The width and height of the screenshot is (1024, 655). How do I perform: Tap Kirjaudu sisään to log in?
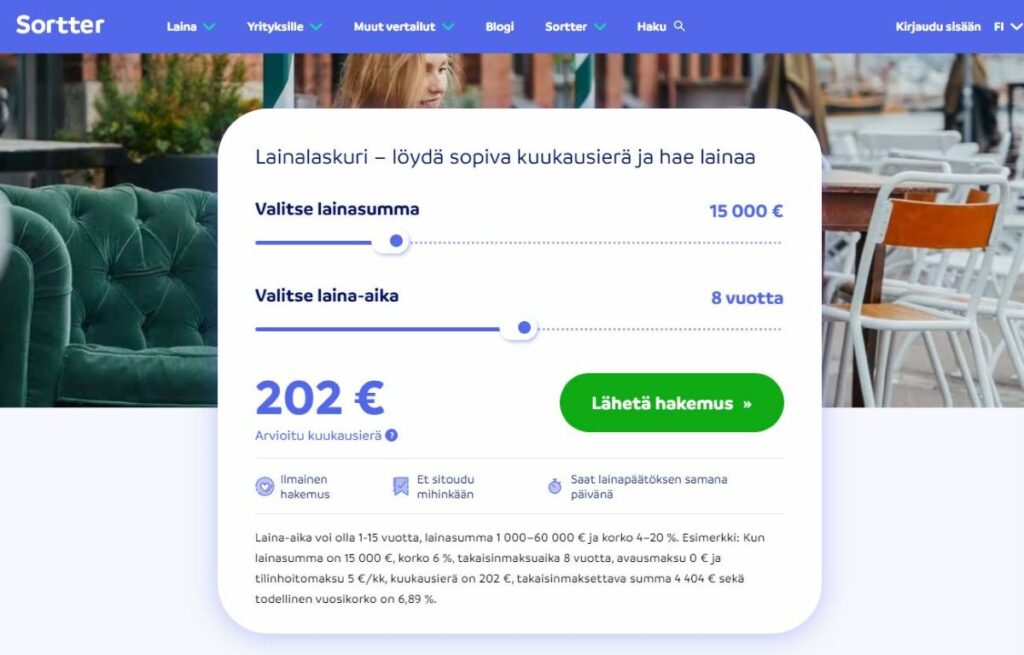click(935, 27)
